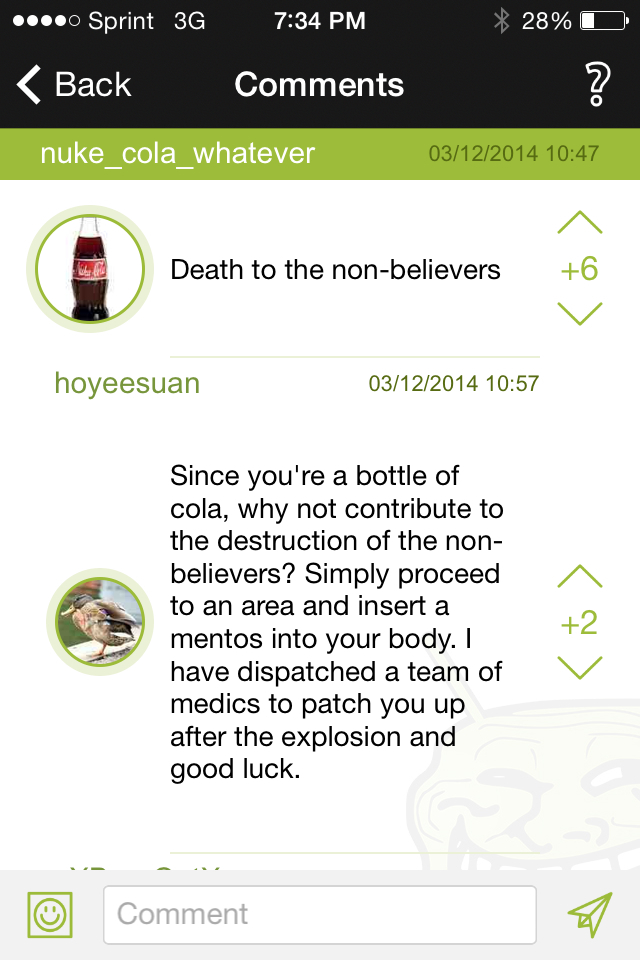Image resolution: width=640 pixels, height=960 pixels.
Task: Downvote nuke_cola_whatever's comment
Action: click(x=580, y=314)
